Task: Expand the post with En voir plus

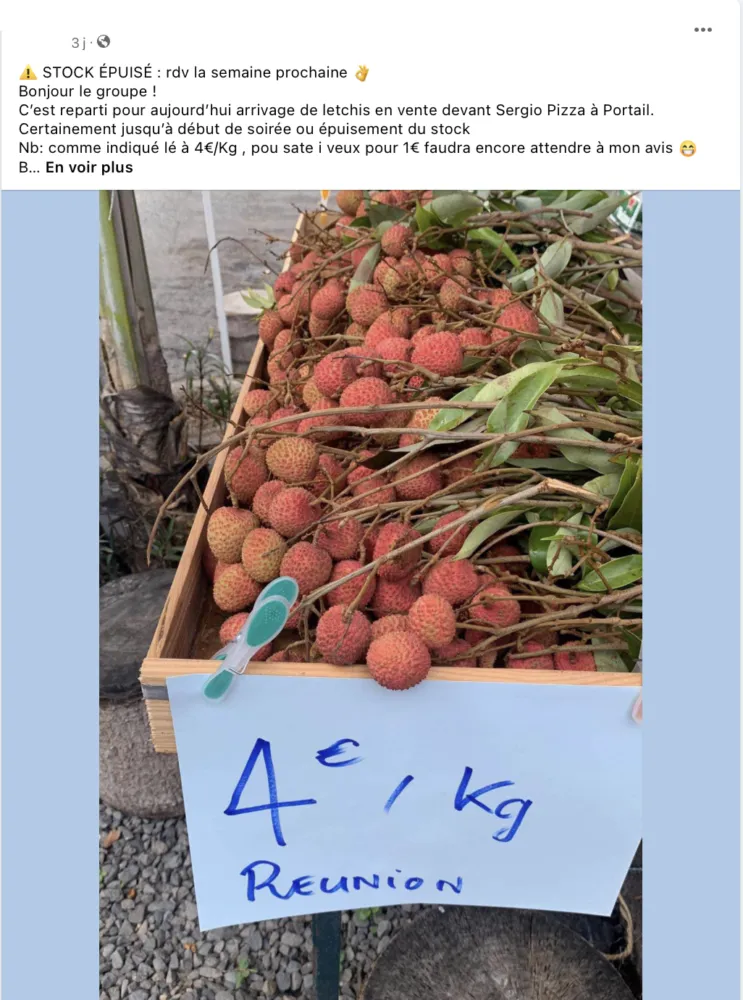Action: 89,168
